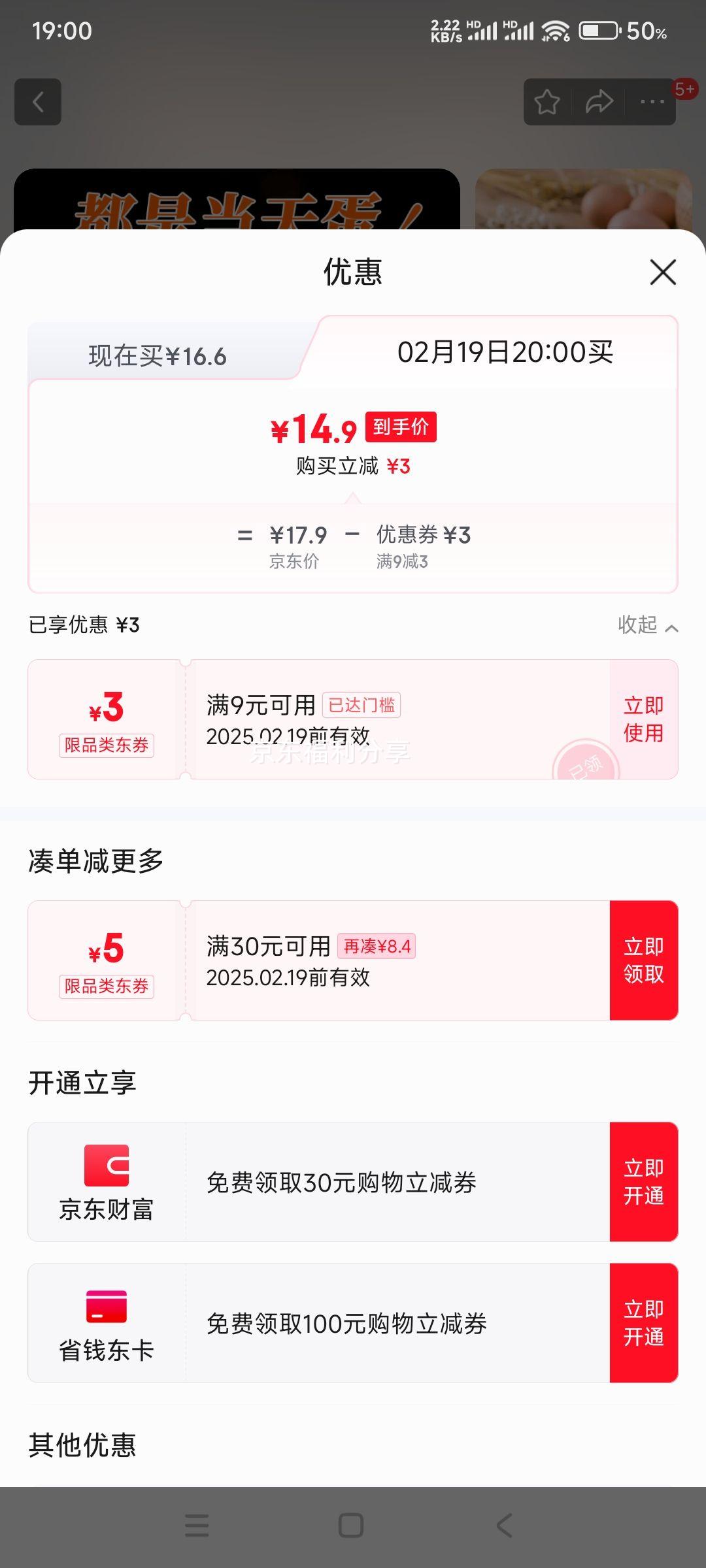This screenshot has width=706, height=1568.
Task: Close the 优惠 popup sheet
Action: pyautogui.click(x=663, y=272)
